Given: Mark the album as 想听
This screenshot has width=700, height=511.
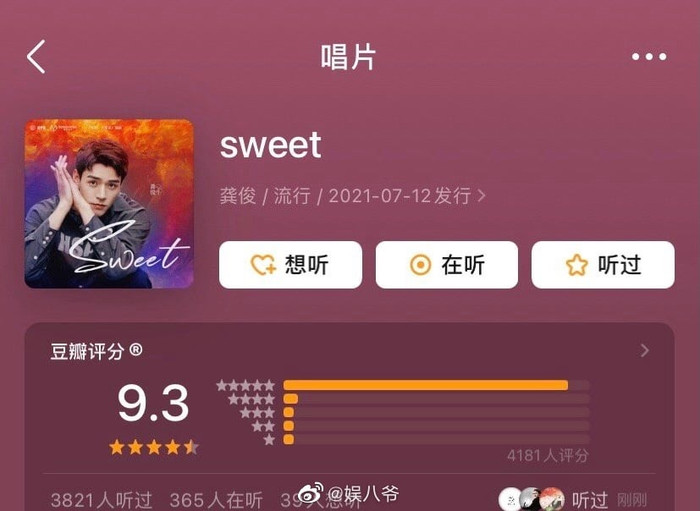Looking at the screenshot, I should 291,265.
